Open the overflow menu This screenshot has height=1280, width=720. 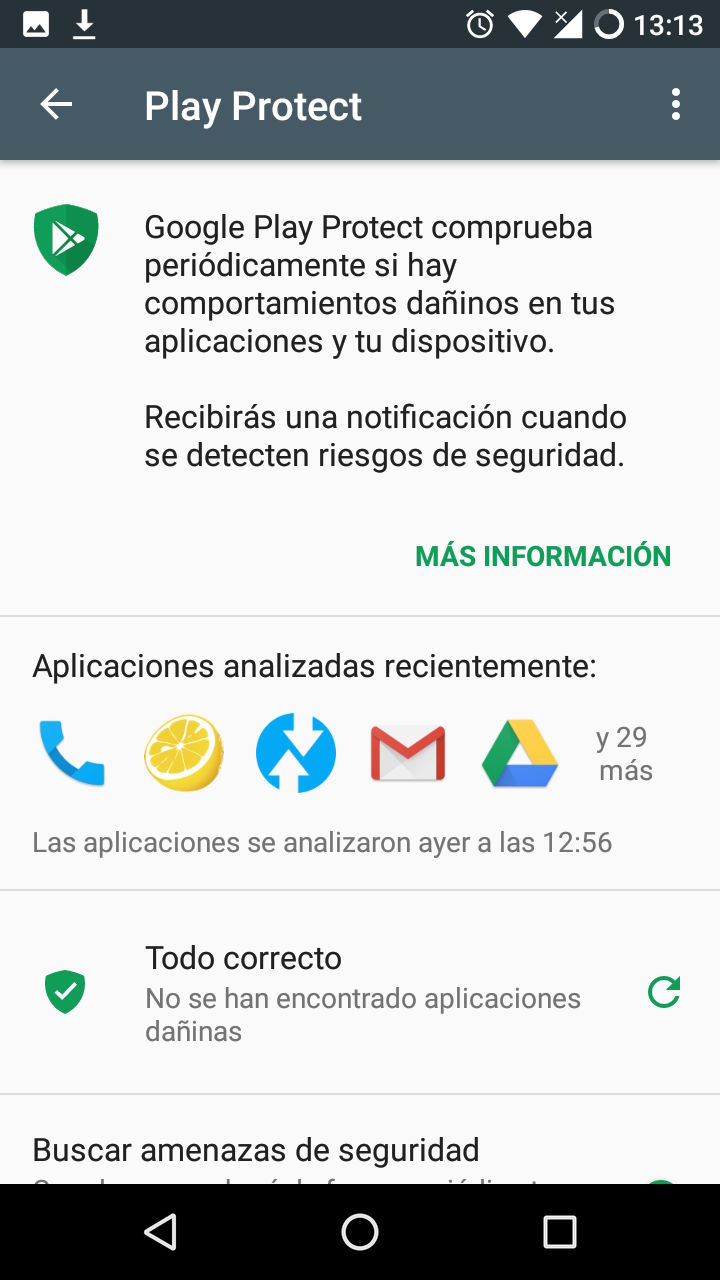pos(676,104)
